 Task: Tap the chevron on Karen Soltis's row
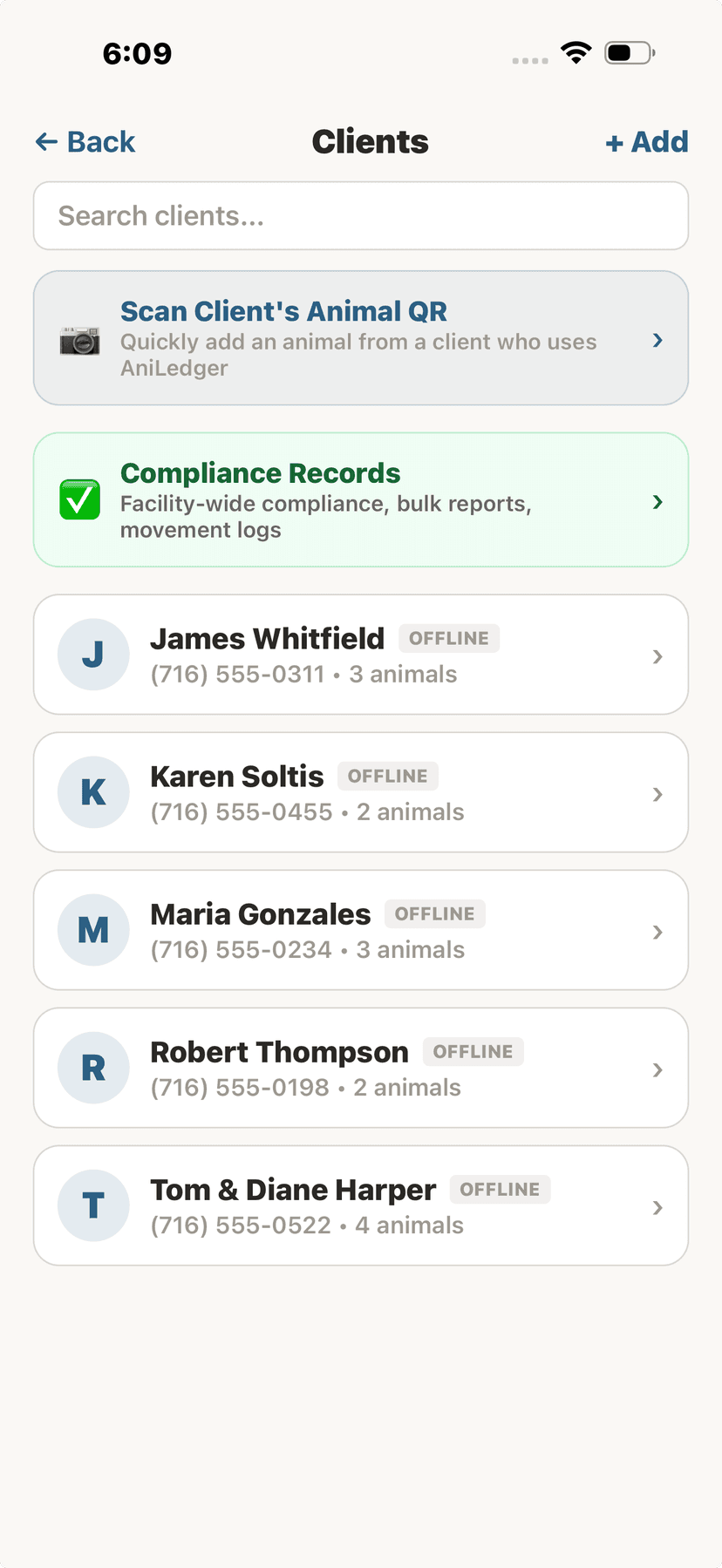658,793
